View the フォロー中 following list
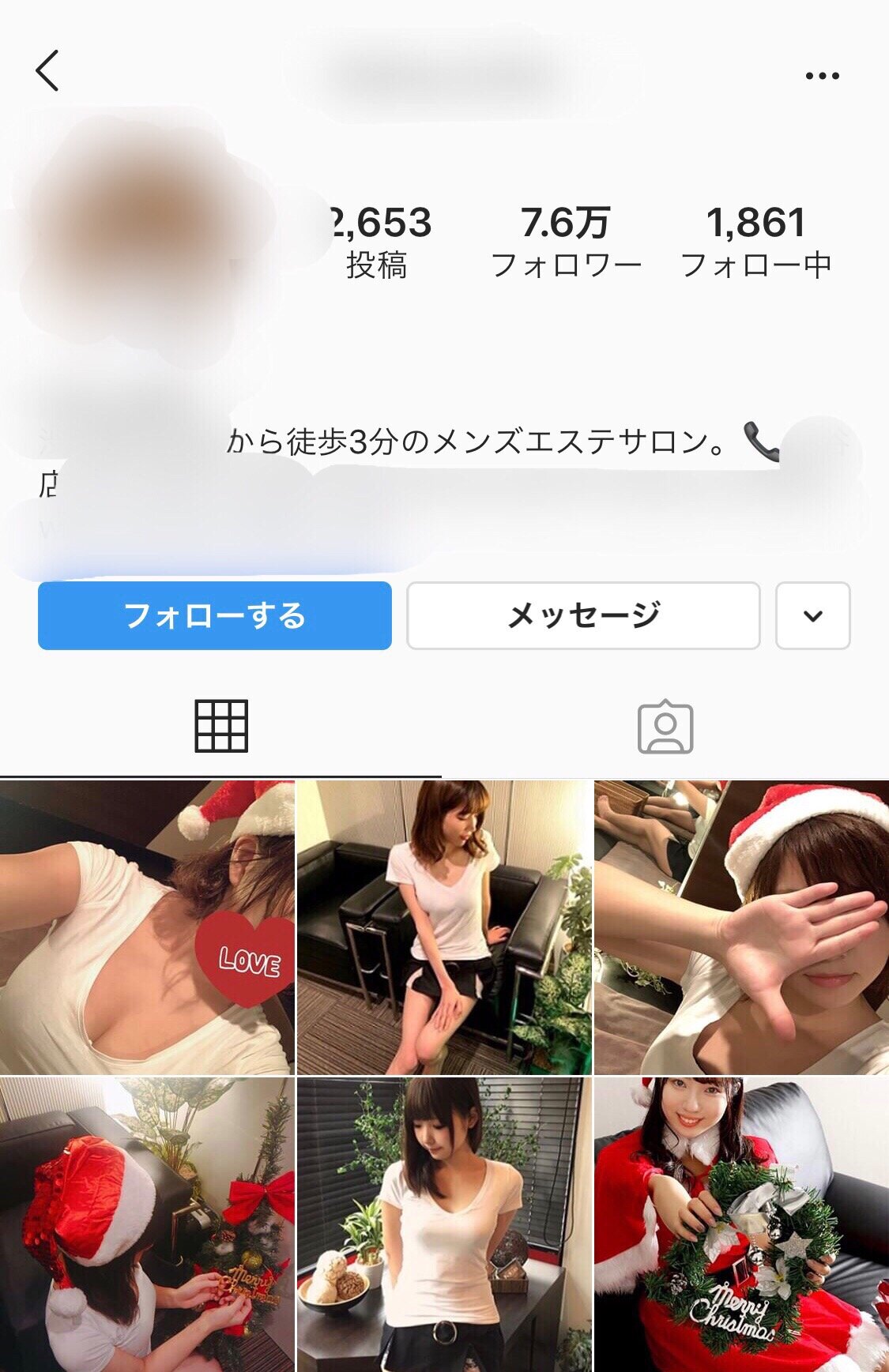889x1372 pixels. pyautogui.click(x=756, y=242)
